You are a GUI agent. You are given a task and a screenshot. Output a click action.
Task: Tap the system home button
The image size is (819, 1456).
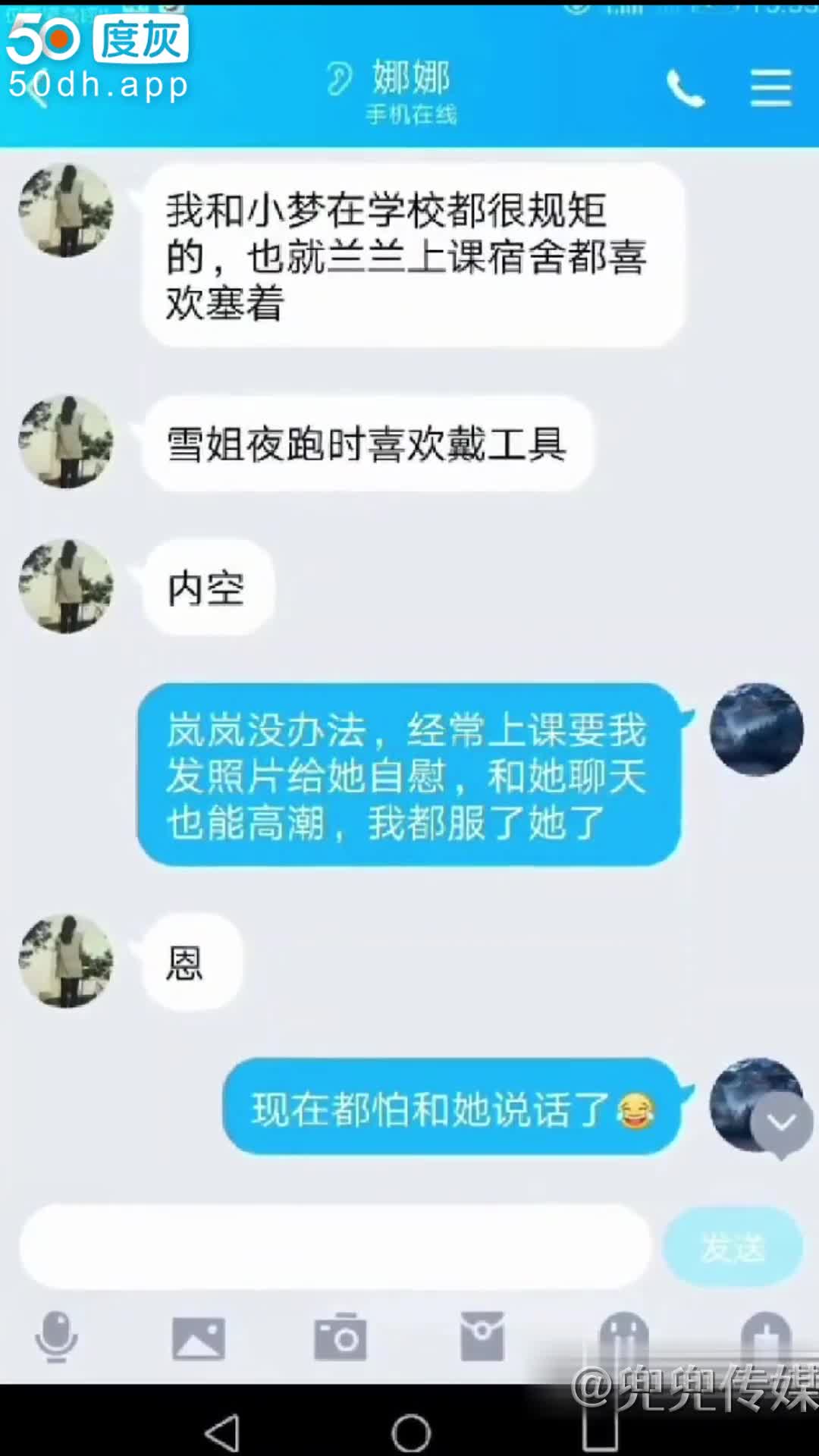411,1433
